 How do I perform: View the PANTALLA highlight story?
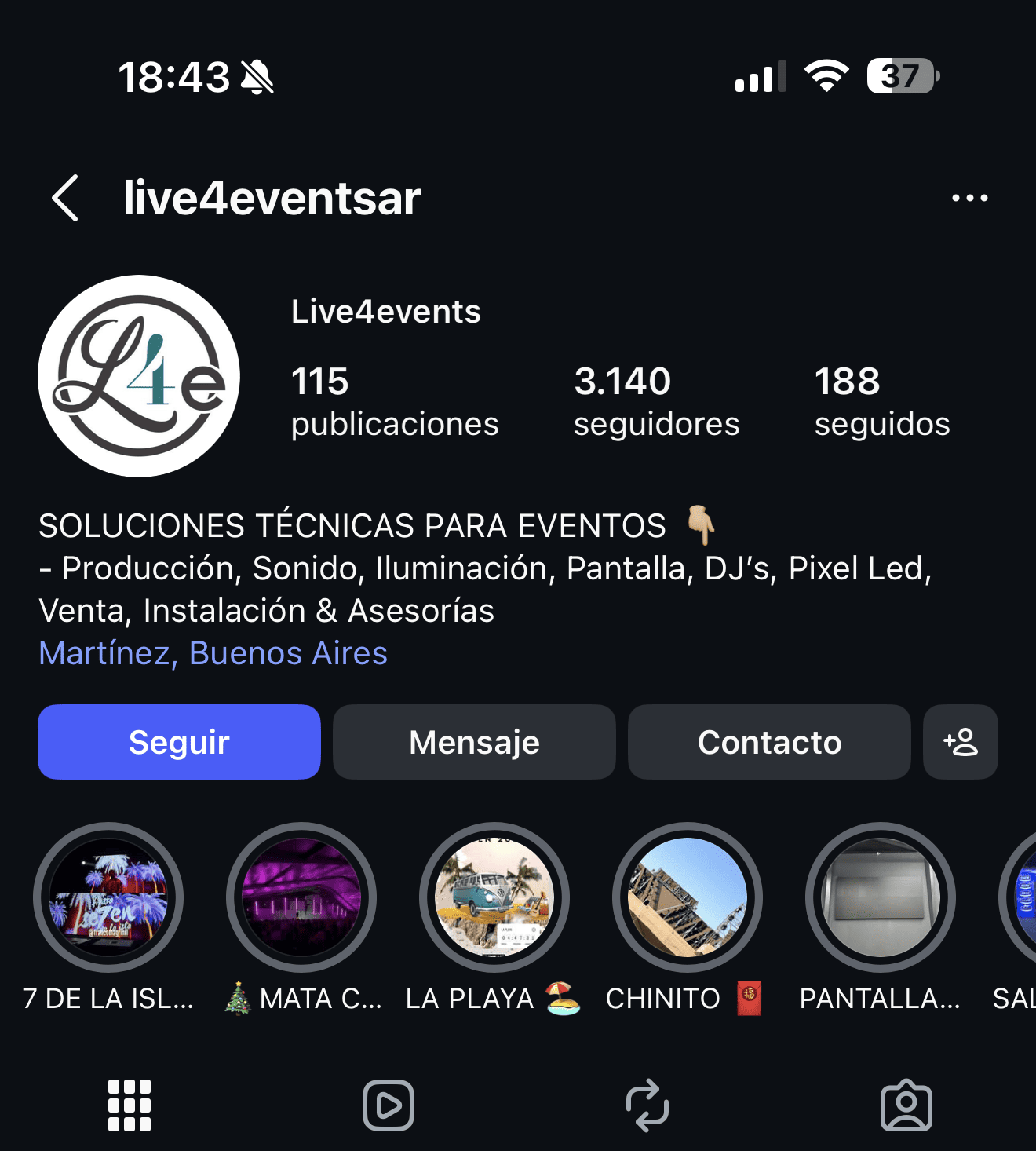879,897
